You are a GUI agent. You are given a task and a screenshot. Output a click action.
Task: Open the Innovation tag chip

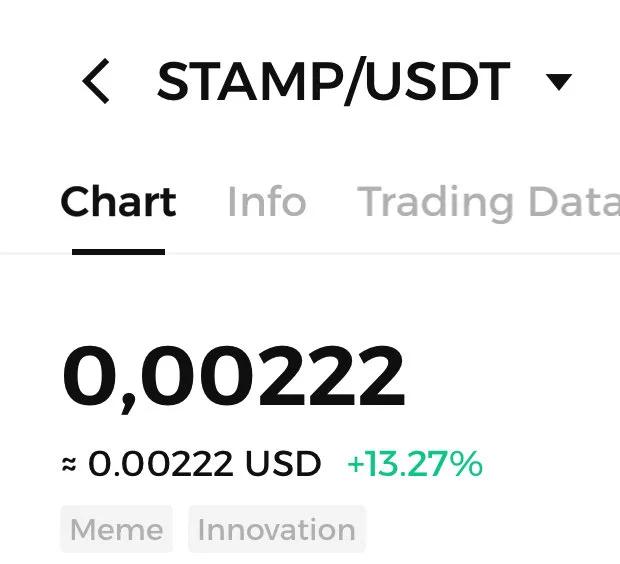click(277, 529)
